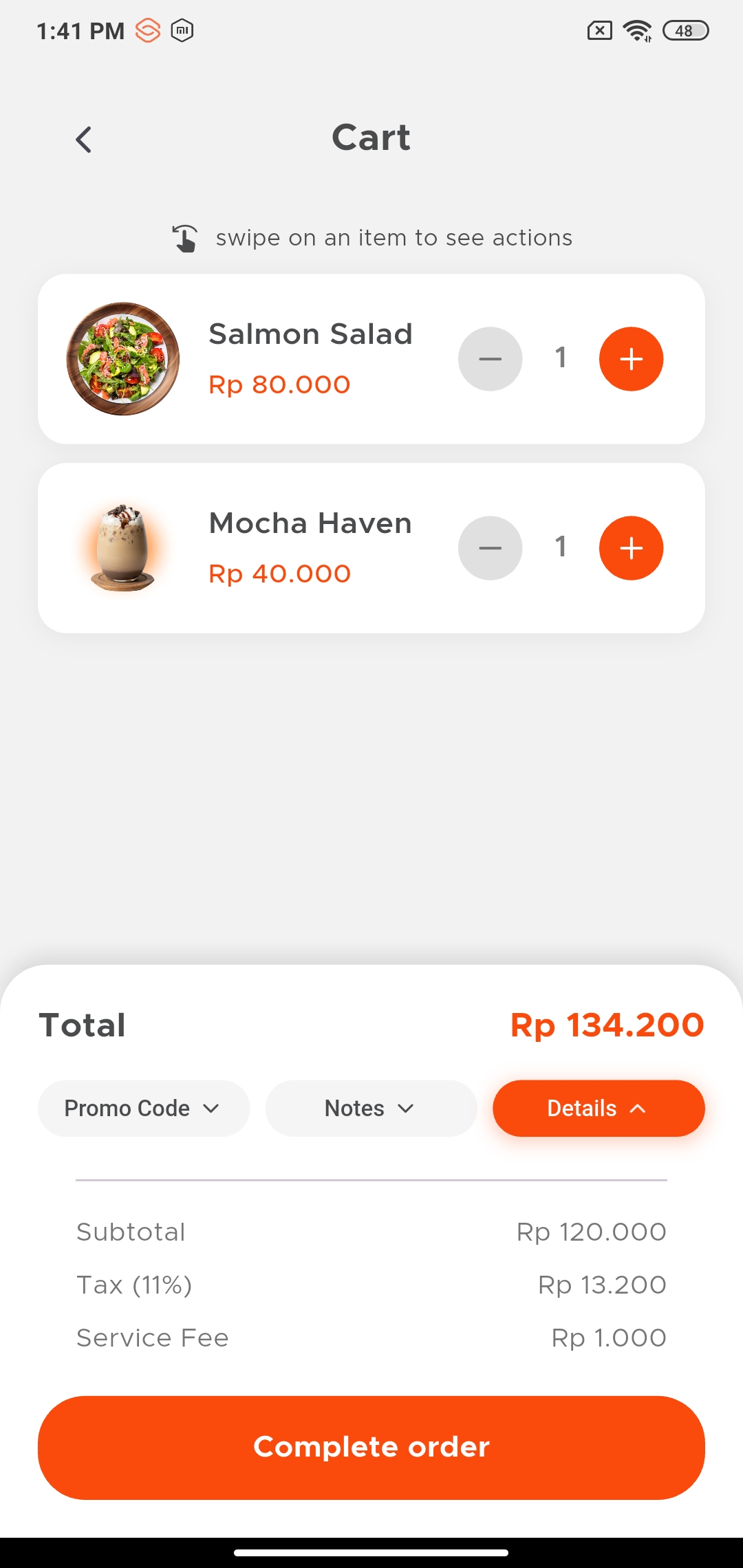Screen dimensions: 743x1568
Task: Click the battery indicator in status bar
Action: tap(685, 30)
